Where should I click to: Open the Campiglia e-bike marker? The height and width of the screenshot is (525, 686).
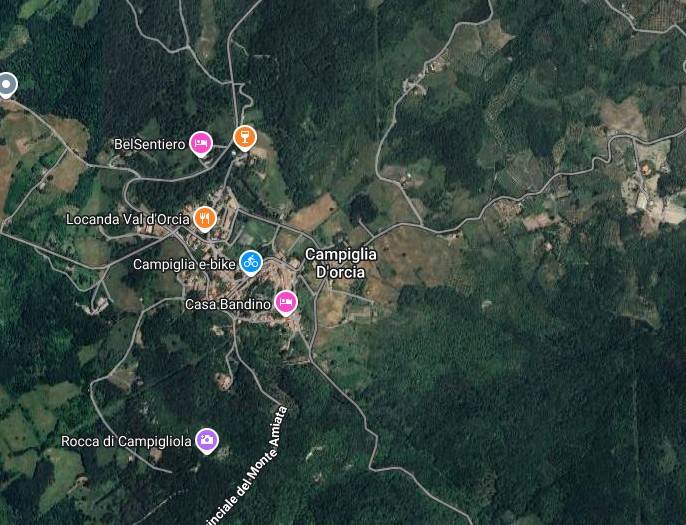pyautogui.click(x=250, y=262)
